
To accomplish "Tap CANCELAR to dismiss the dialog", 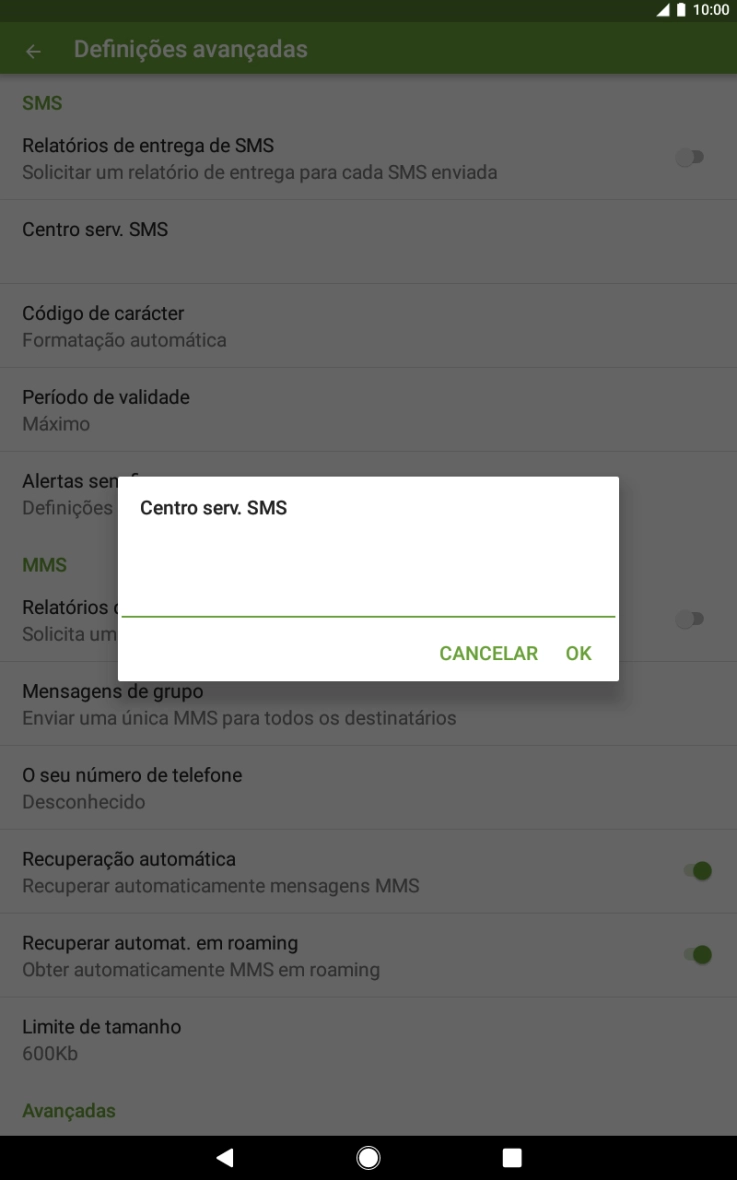I will pyautogui.click(x=488, y=653).
